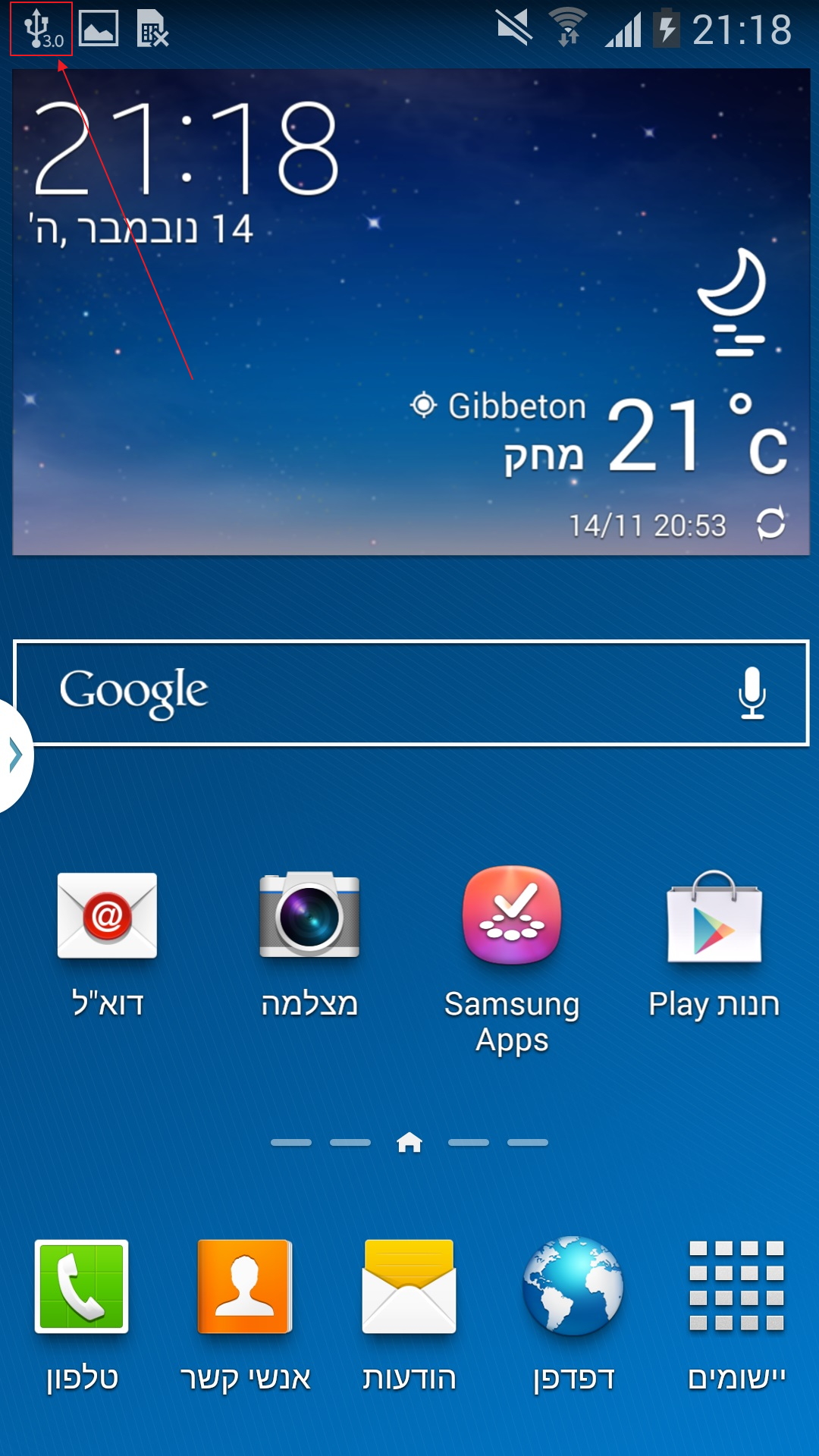Open the דוא"ל email app
Image resolution: width=819 pixels, height=1456 pixels.
tap(107, 916)
